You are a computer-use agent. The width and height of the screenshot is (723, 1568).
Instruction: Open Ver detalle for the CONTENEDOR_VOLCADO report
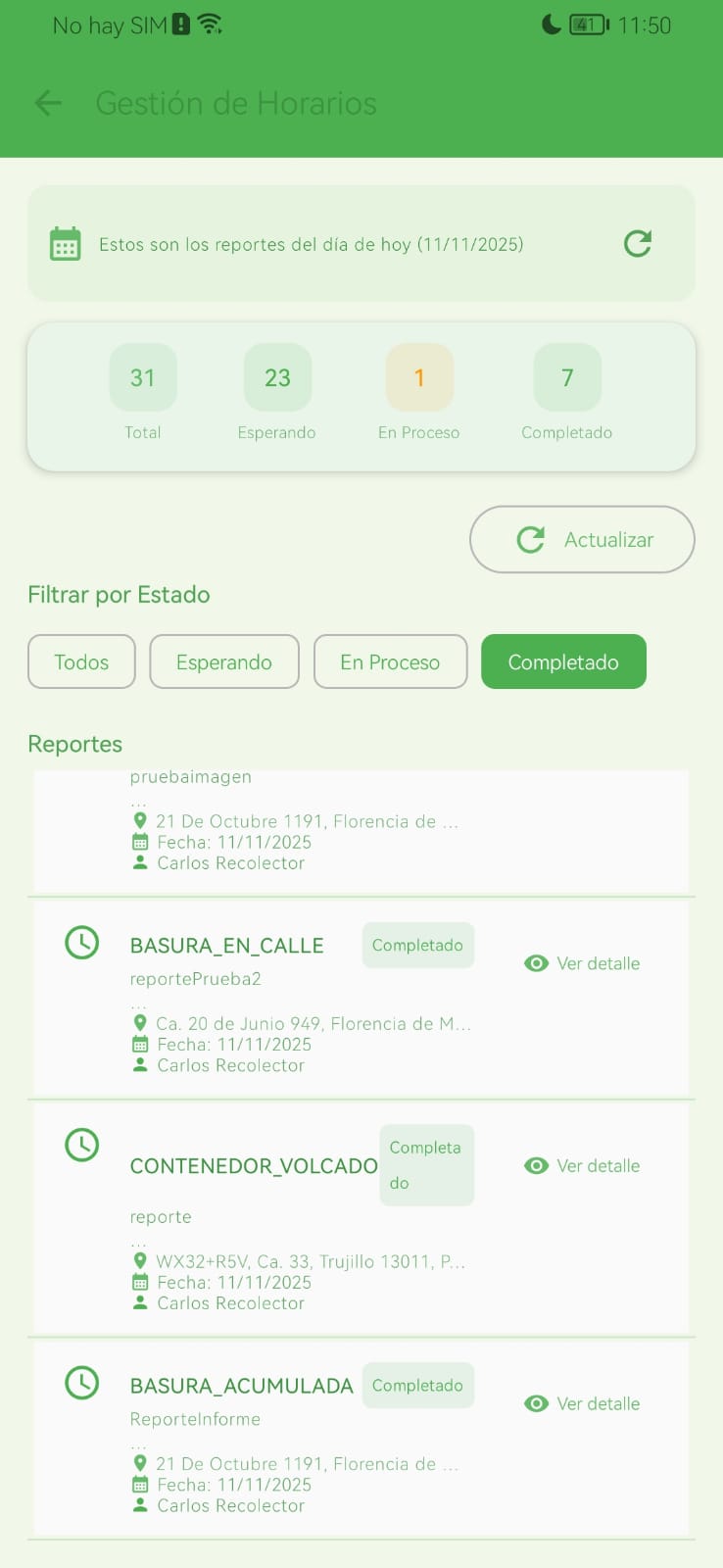click(581, 1165)
